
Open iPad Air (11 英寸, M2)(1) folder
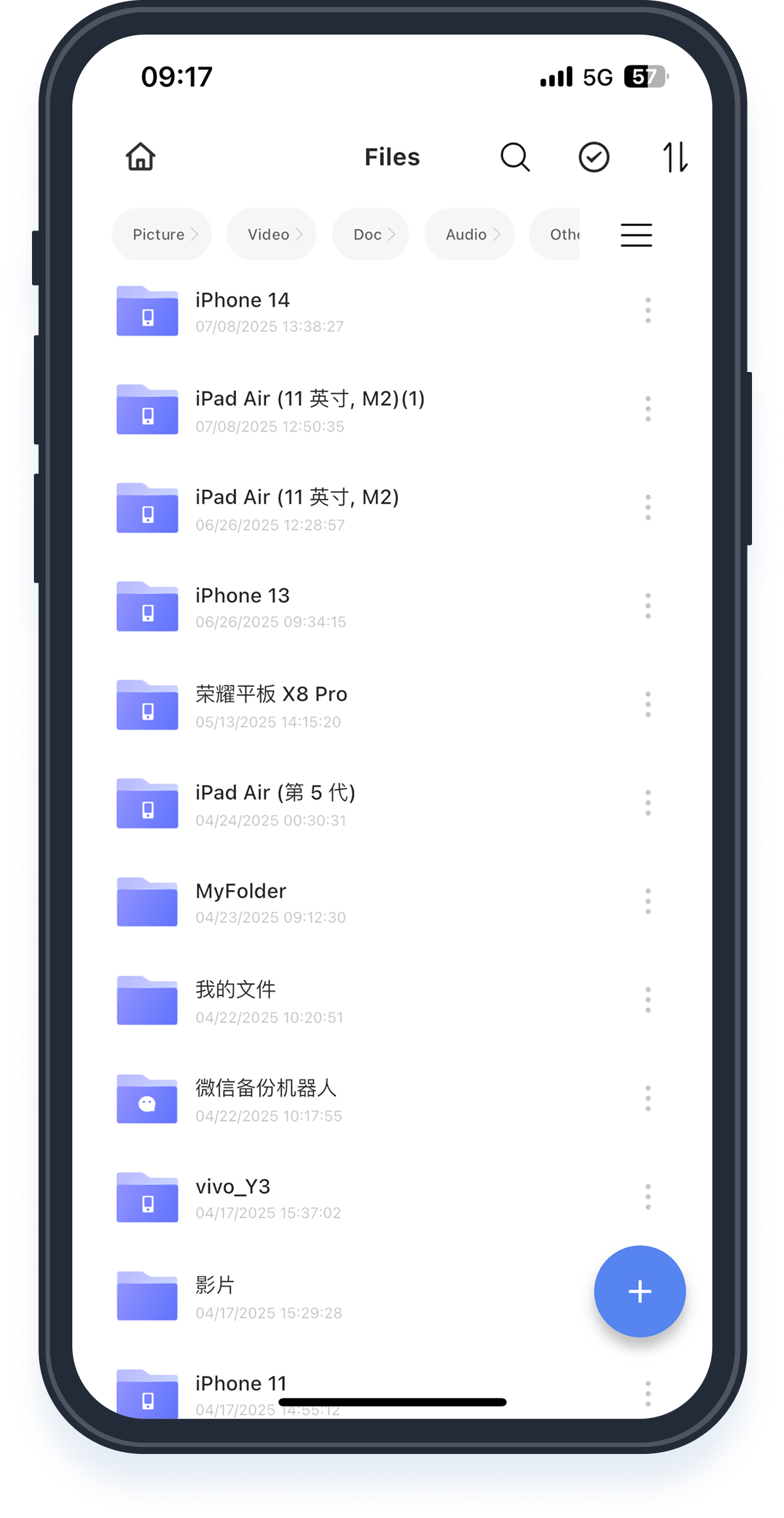tap(310, 410)
